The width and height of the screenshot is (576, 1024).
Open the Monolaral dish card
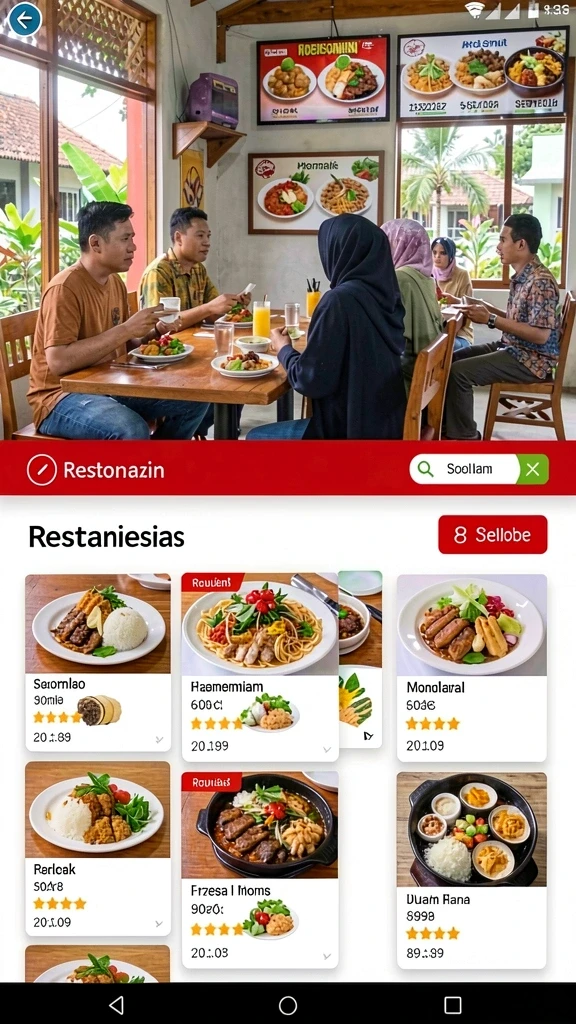tap(472, 667)
